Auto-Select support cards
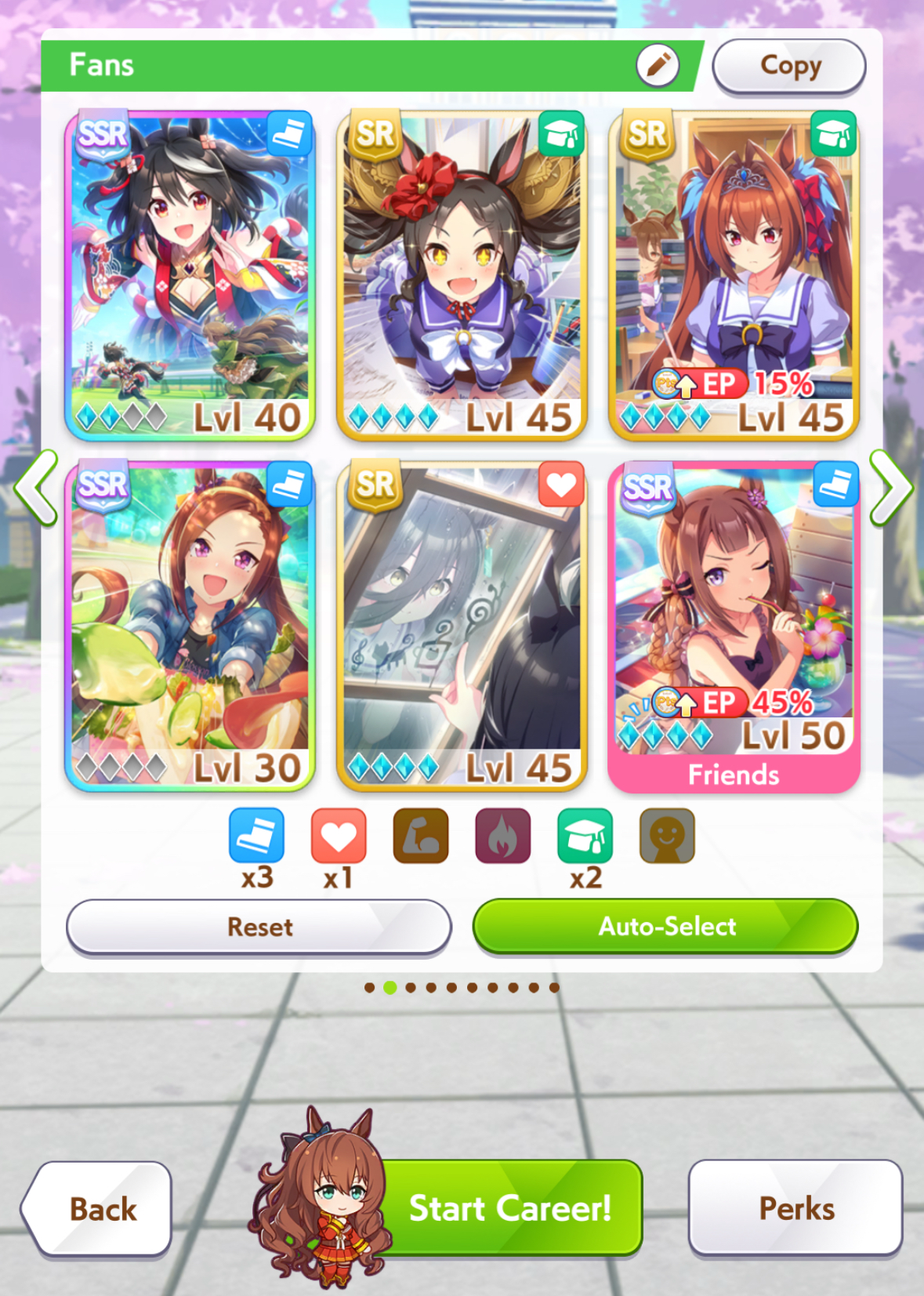 665,927
